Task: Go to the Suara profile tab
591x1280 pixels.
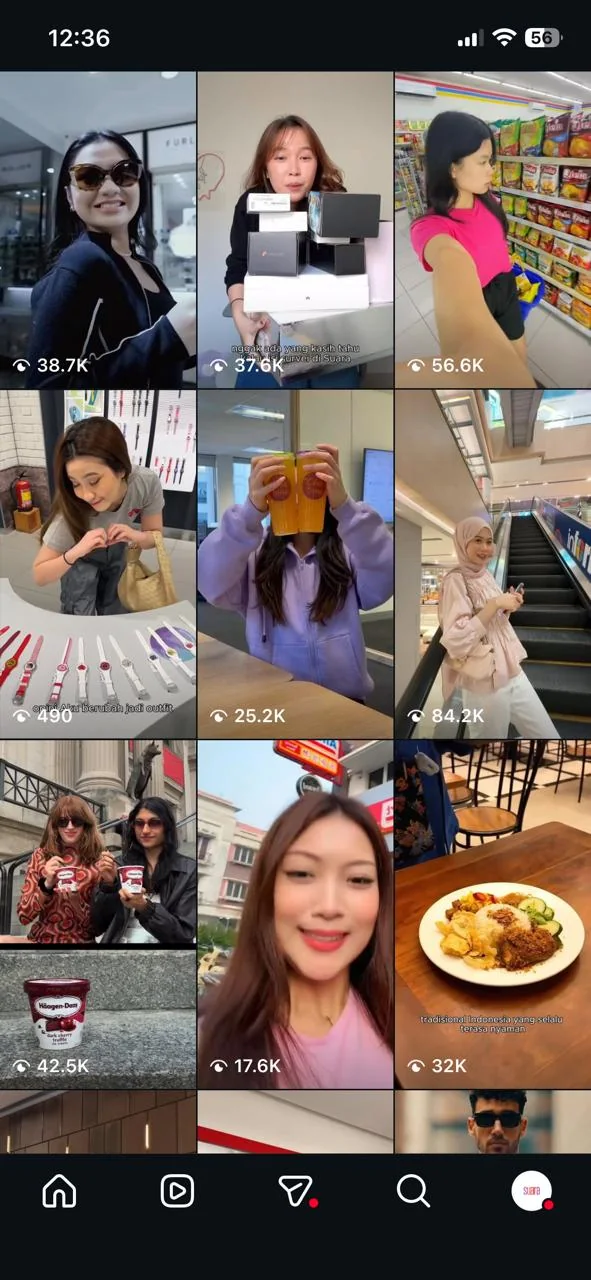Action: 532,1191
